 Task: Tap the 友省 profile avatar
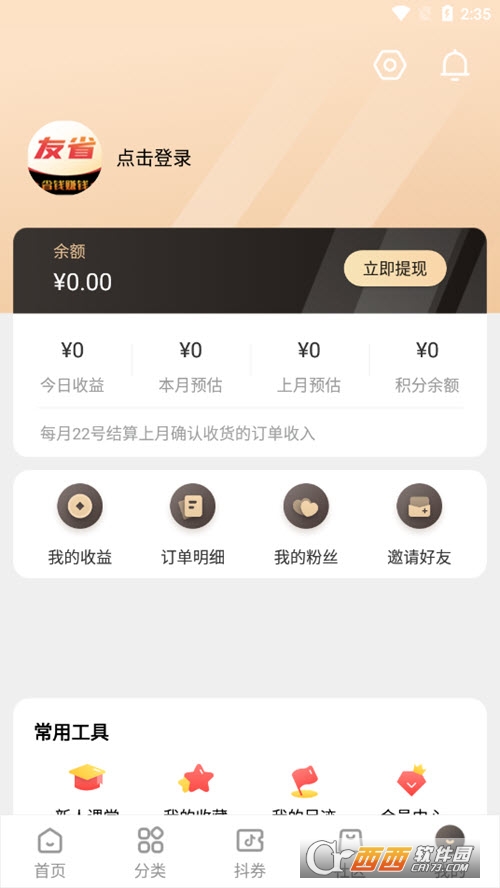[65, 158]
